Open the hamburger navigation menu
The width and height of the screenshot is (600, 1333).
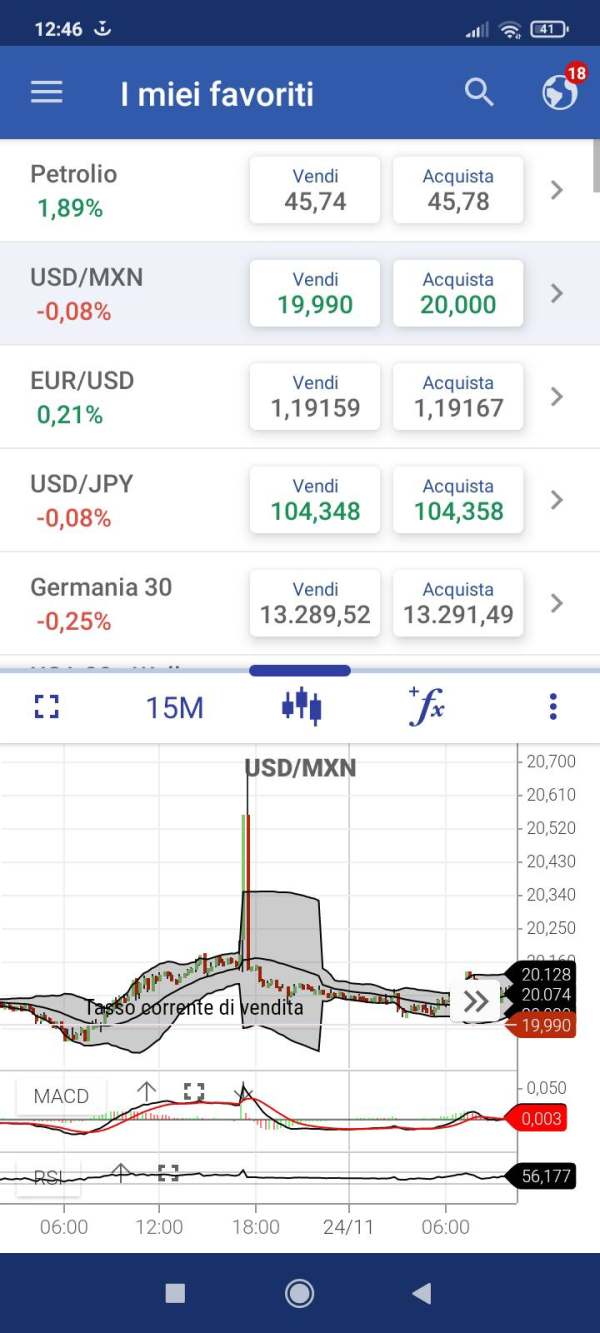tap(47, 93)
